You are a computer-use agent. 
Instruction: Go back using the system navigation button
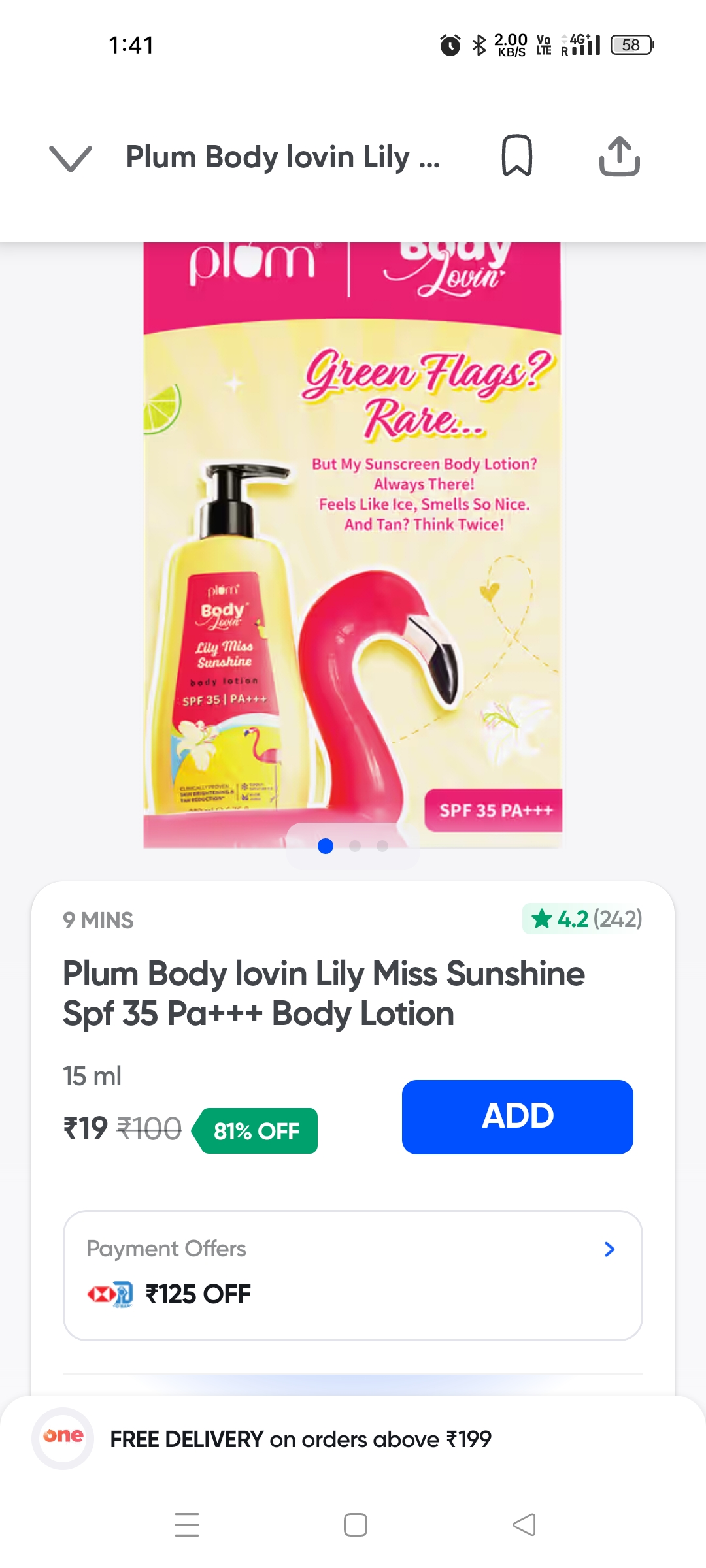524,1525
